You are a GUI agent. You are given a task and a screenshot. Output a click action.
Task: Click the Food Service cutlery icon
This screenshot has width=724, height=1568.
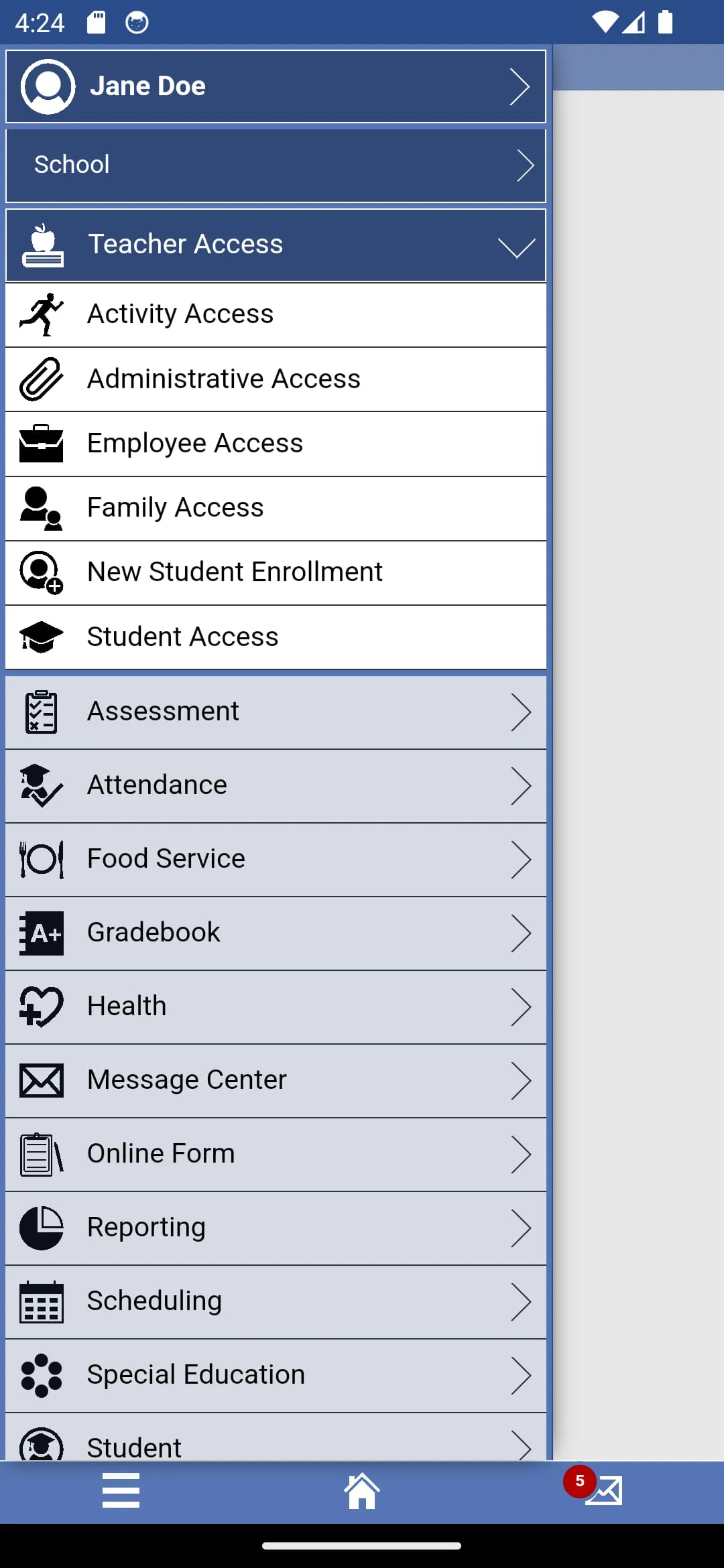pos(42,858)
